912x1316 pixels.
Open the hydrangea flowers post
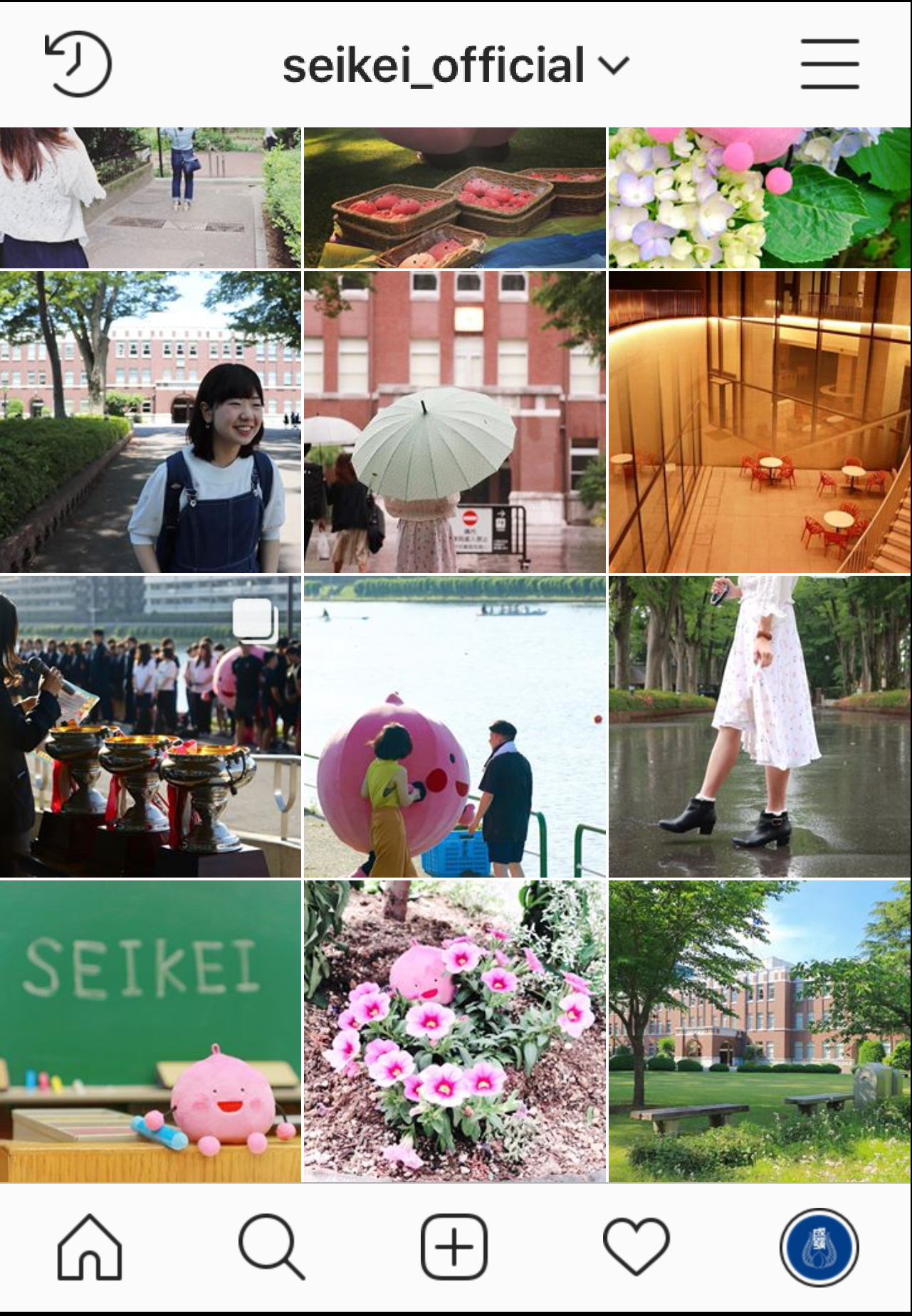point(759,198)
